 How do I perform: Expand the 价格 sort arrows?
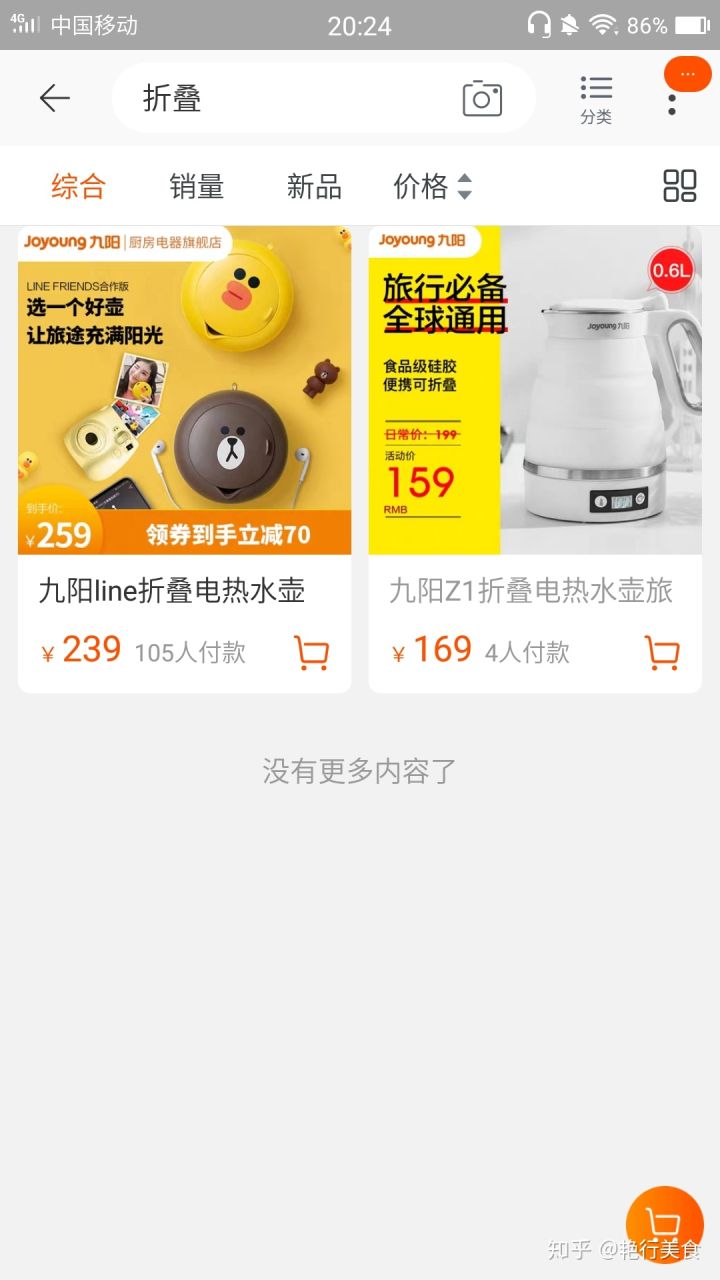point(463,186)
